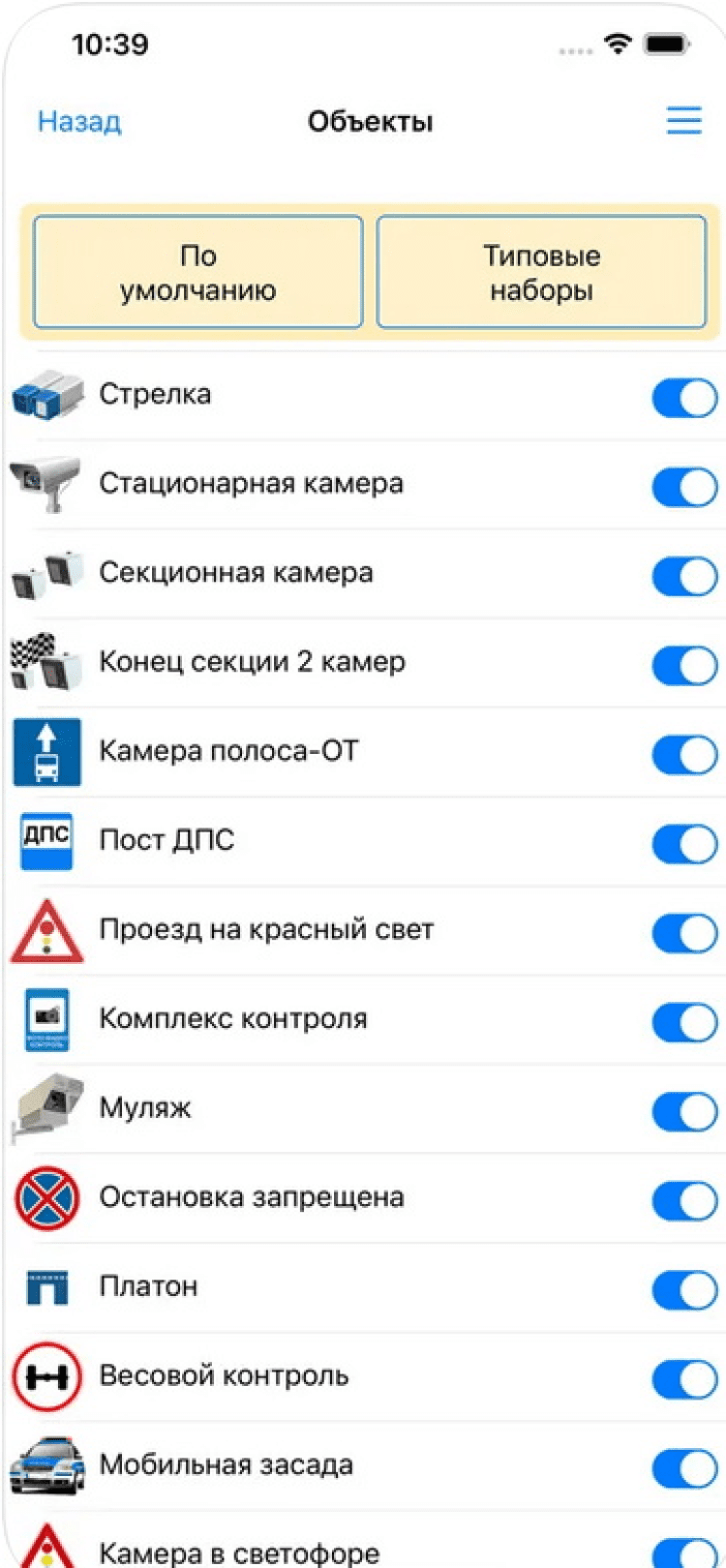Toggle the Платон switch
Viewport: 726px width, 1568px height.
tap(683, 1289)
